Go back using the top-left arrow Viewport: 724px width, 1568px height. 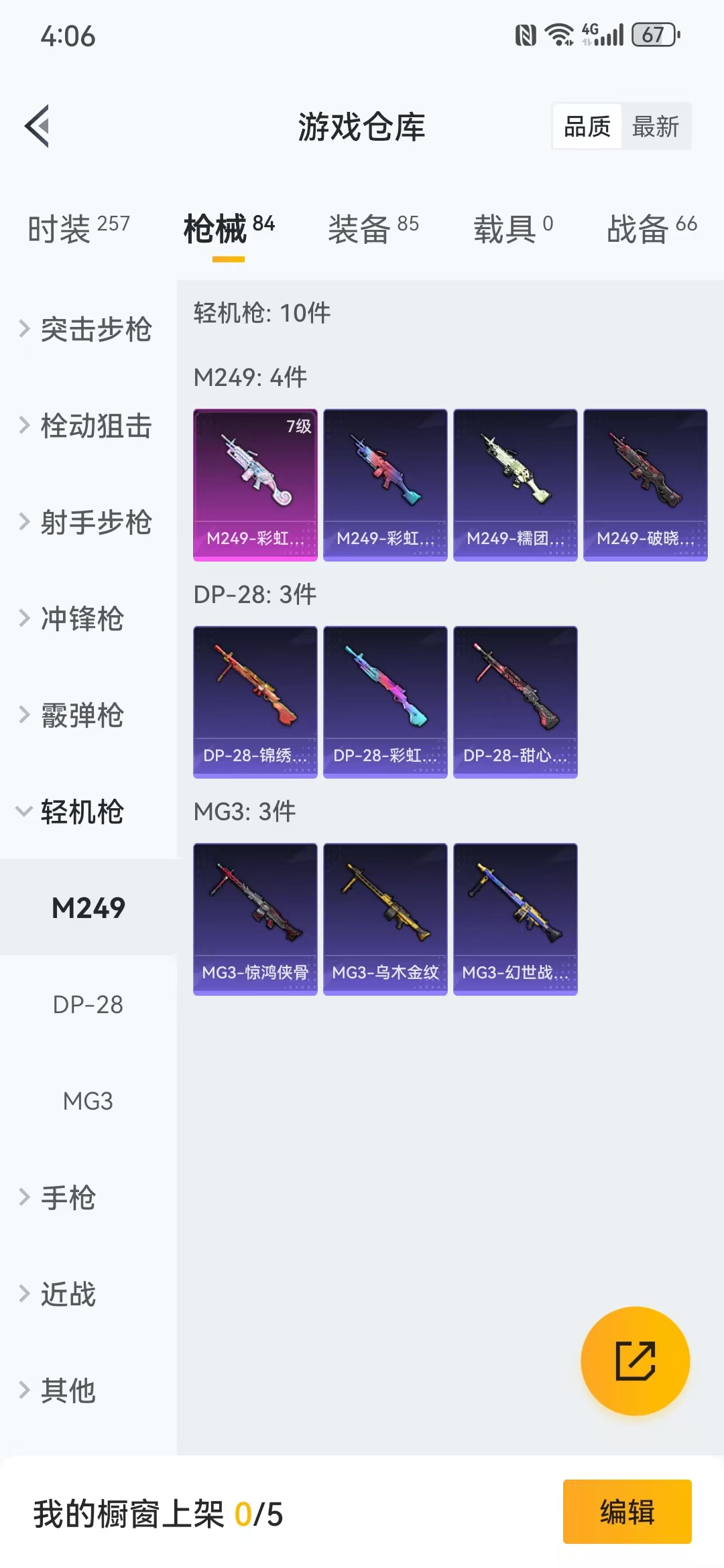[x=38, y=126]
